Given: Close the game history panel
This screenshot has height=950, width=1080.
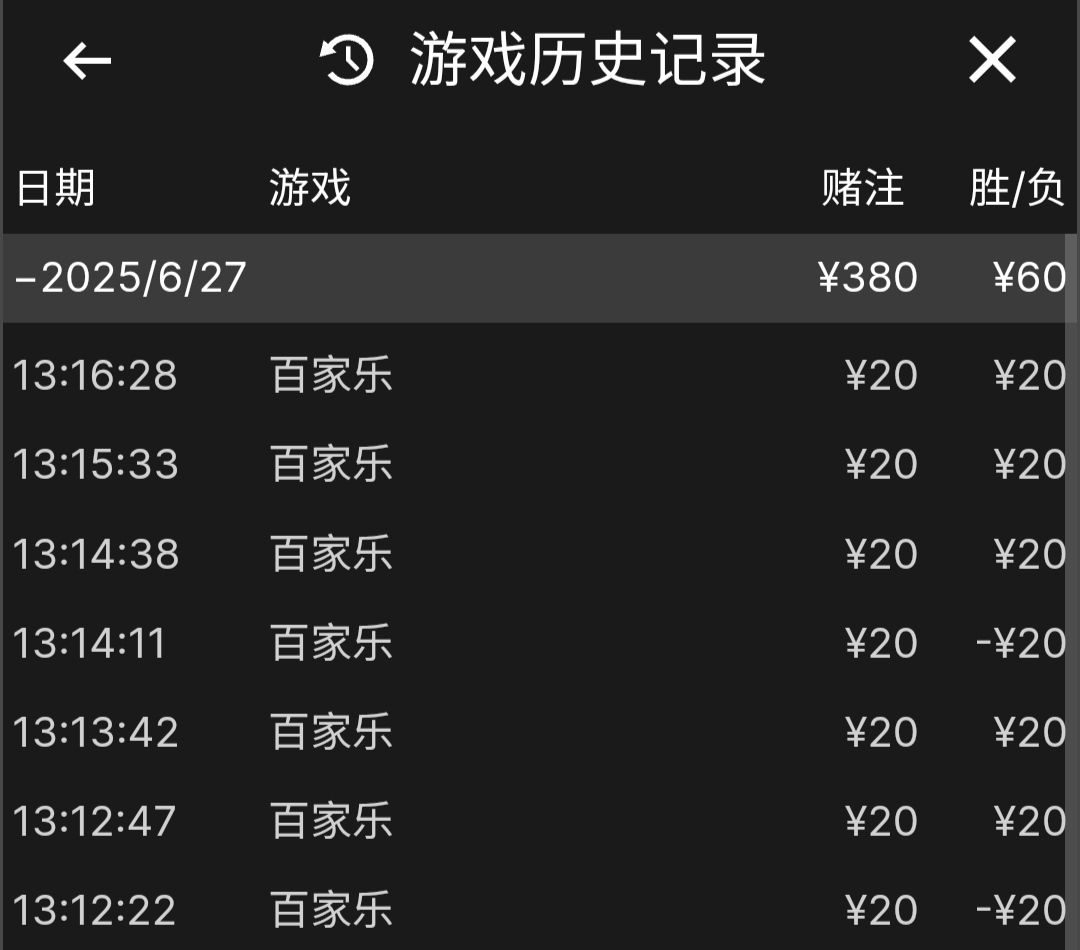Looking at the screenshot, I should [x=992, y=60].
